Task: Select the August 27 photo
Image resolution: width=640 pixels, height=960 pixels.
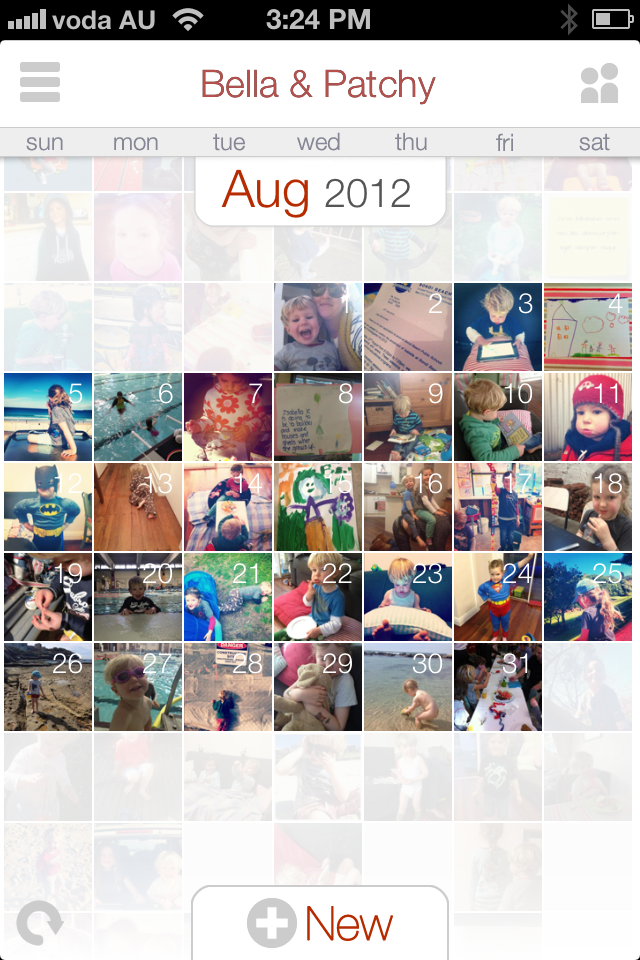Action: [138, 687]
